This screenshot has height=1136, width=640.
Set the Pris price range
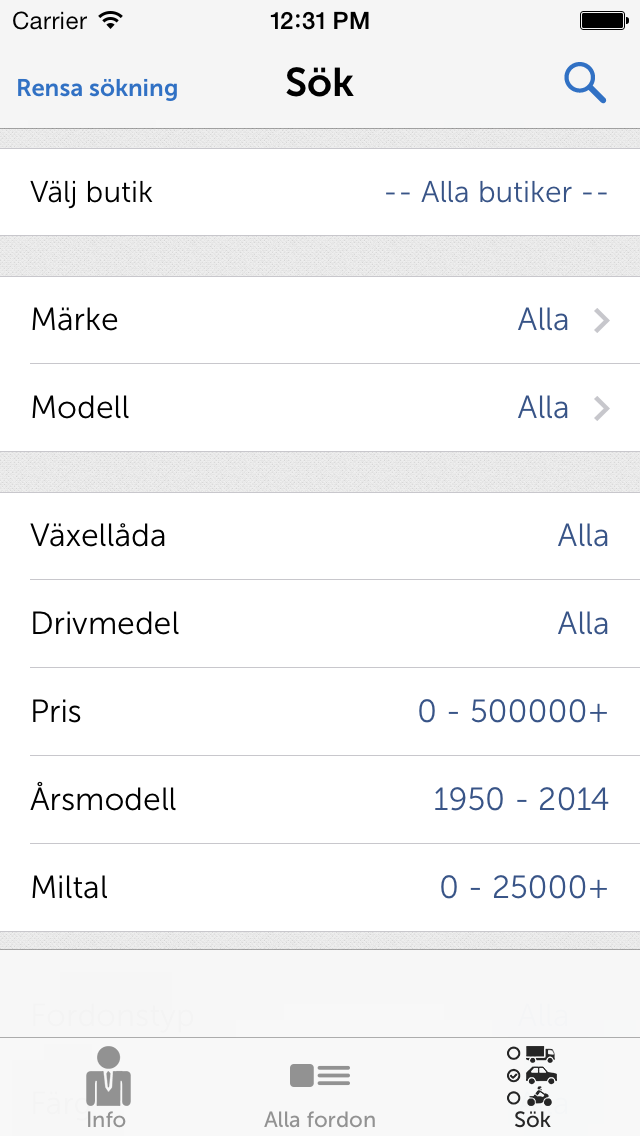tap(320, 711)
